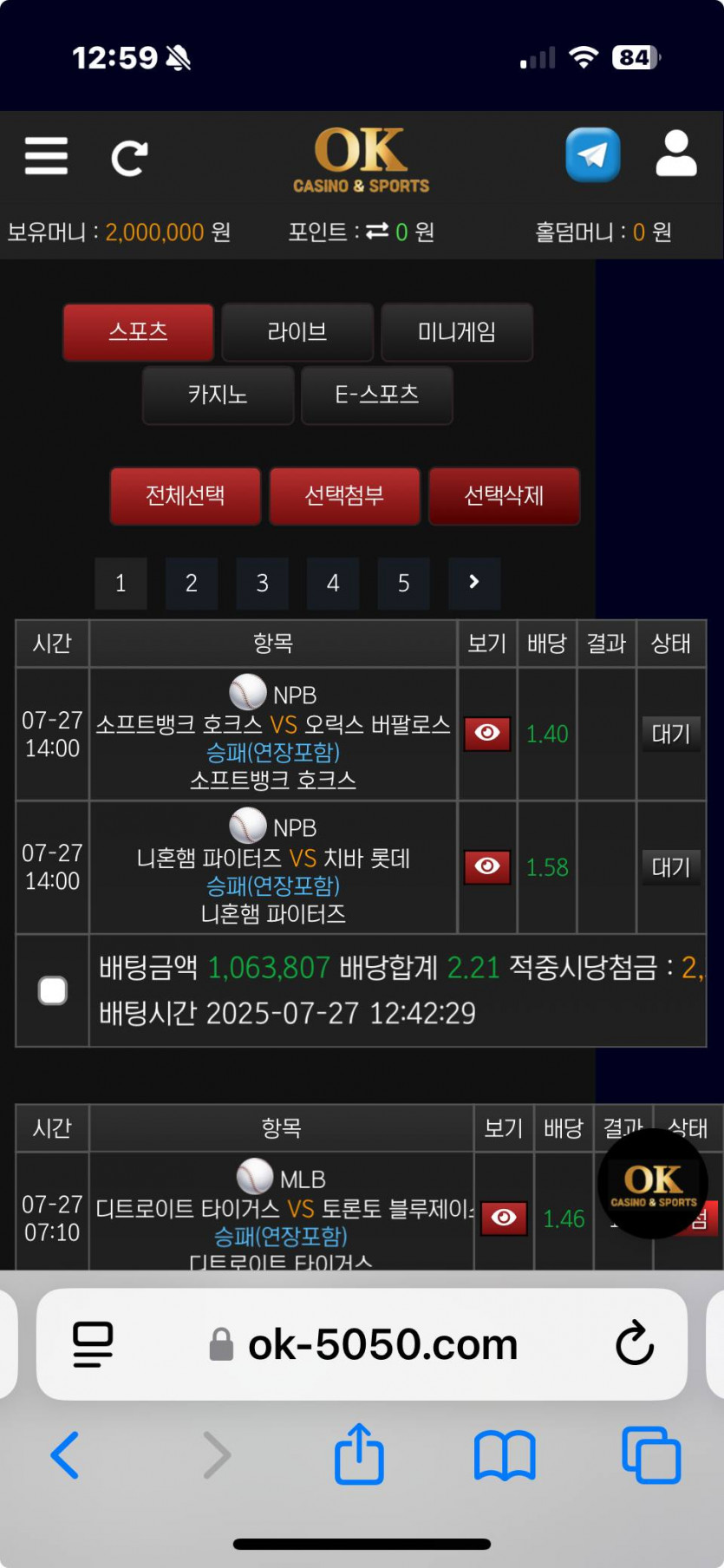
Task: Go back in Safari
Action: click(x=66, y=1454)
